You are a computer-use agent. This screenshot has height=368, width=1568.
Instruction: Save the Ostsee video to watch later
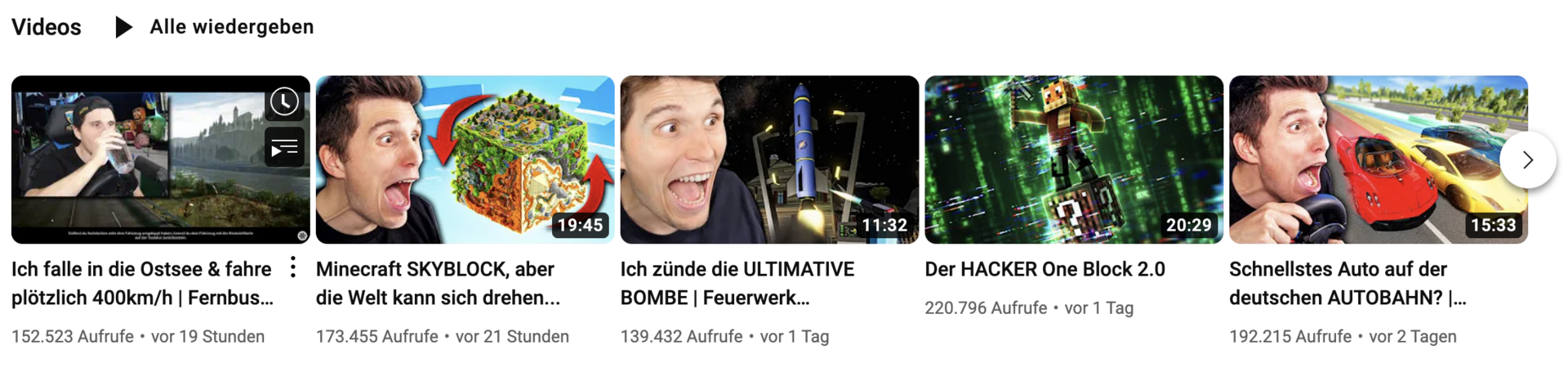click(284, 101)
